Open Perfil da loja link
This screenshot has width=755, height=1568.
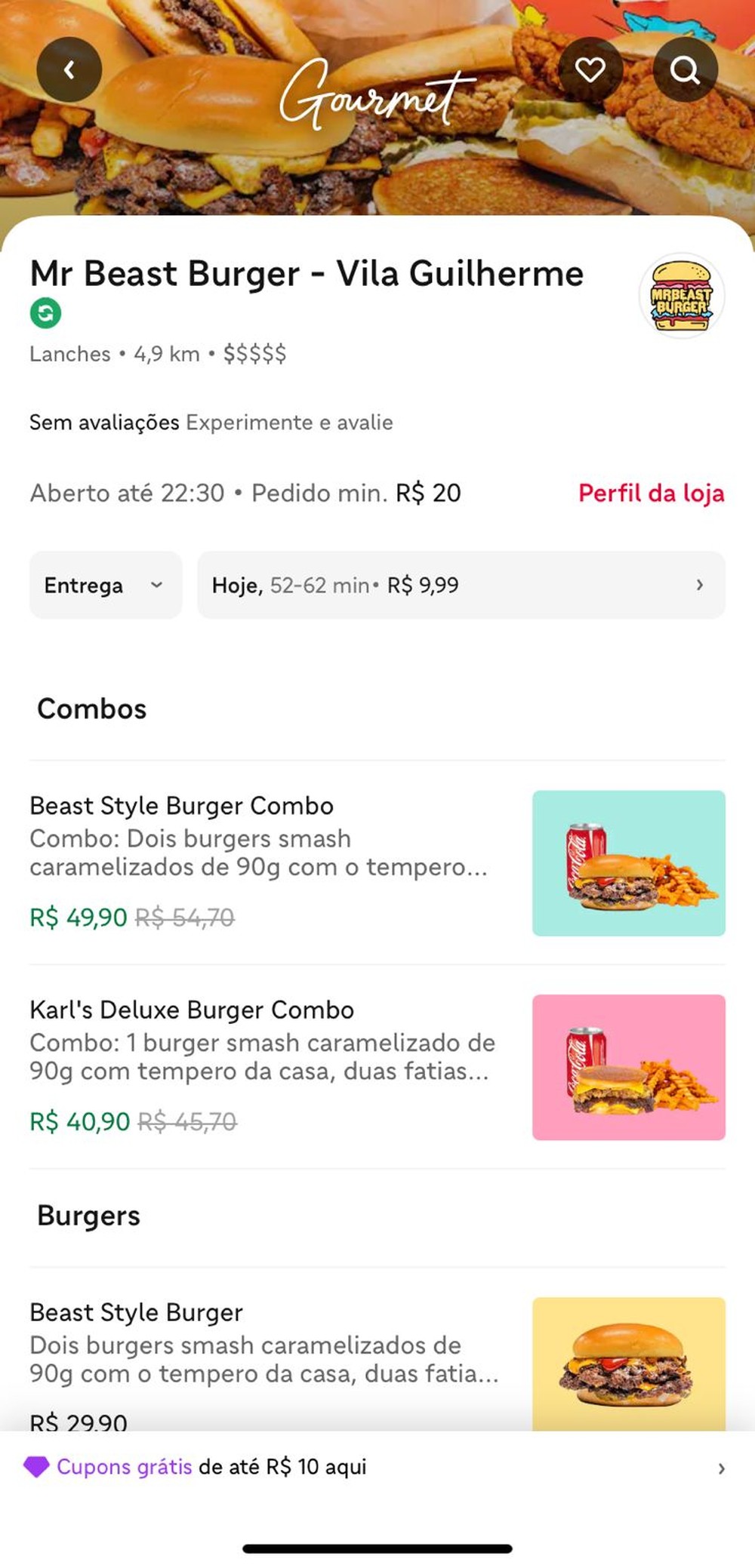651,493
